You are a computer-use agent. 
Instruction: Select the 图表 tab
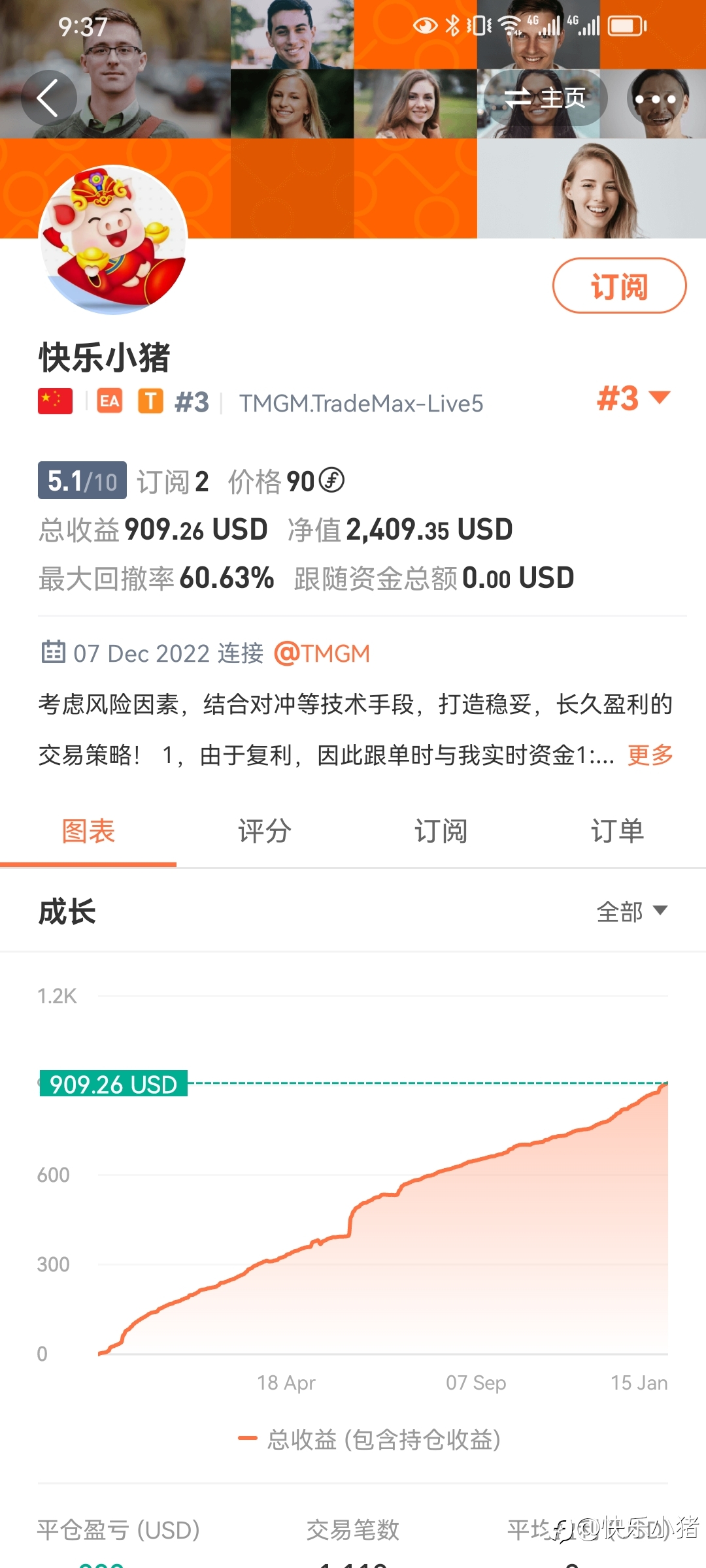pyautogui.click(x=88, y=832)
